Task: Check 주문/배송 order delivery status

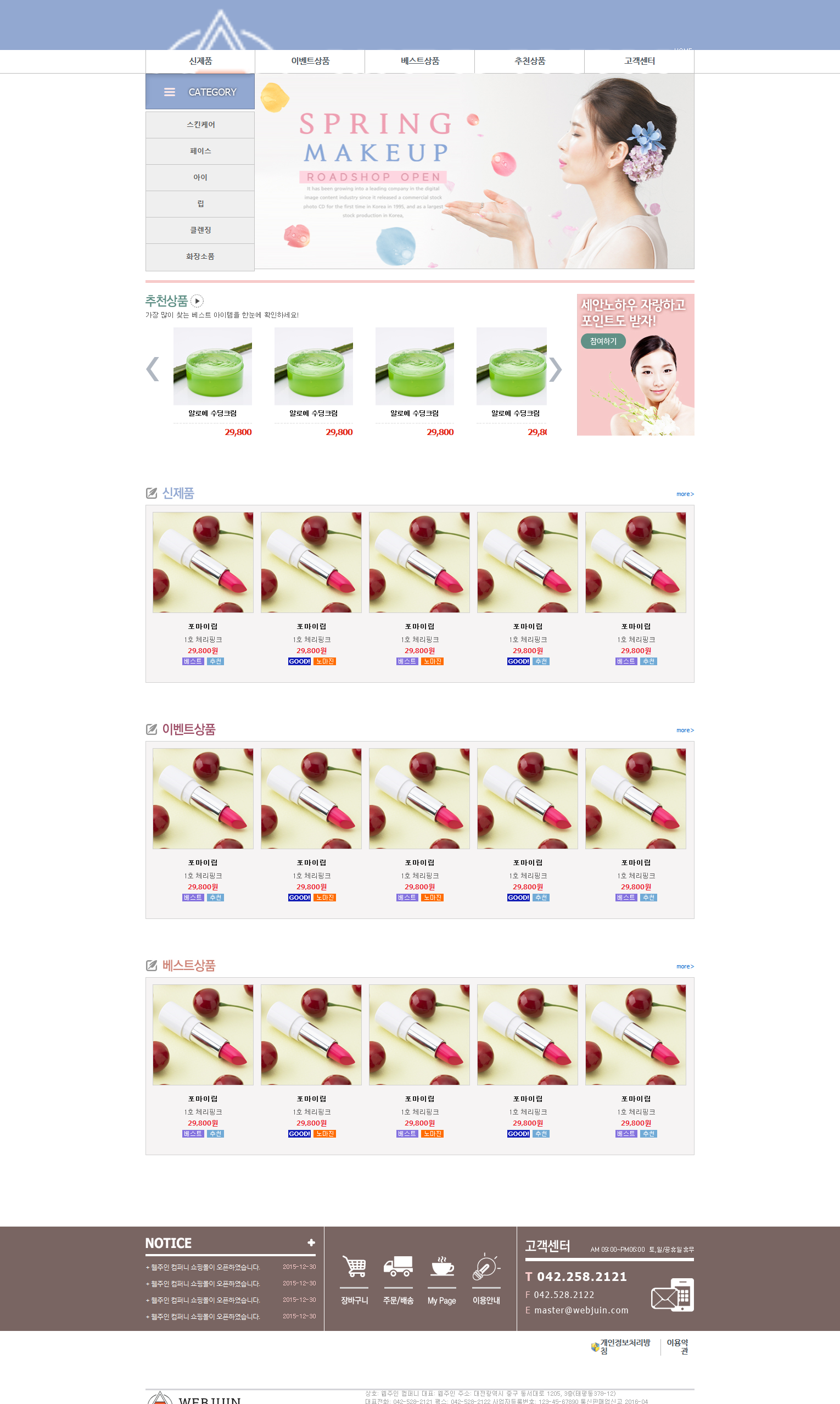Action: [x=398, y=1278]
